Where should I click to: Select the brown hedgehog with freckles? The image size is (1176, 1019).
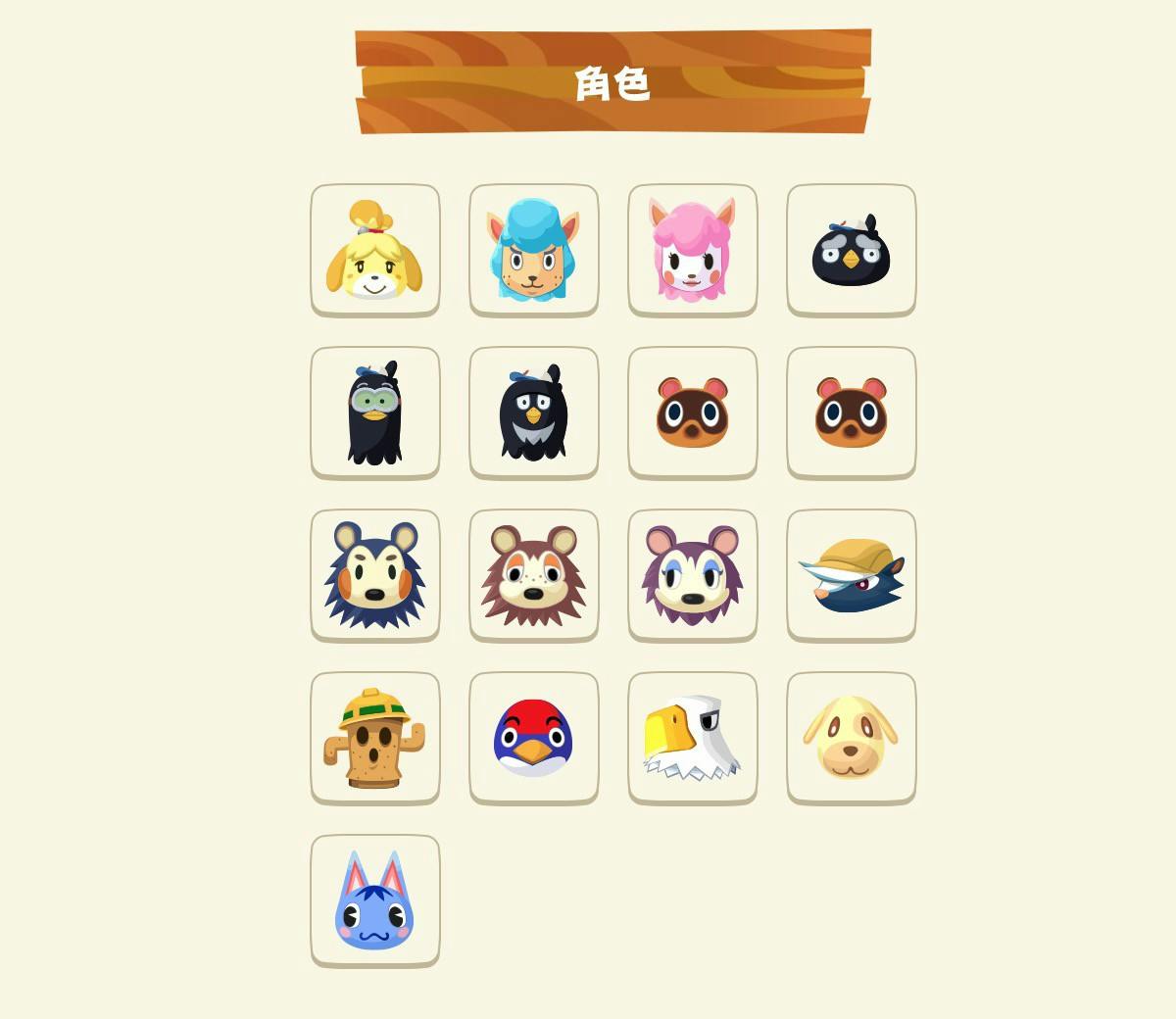[534, 575]
